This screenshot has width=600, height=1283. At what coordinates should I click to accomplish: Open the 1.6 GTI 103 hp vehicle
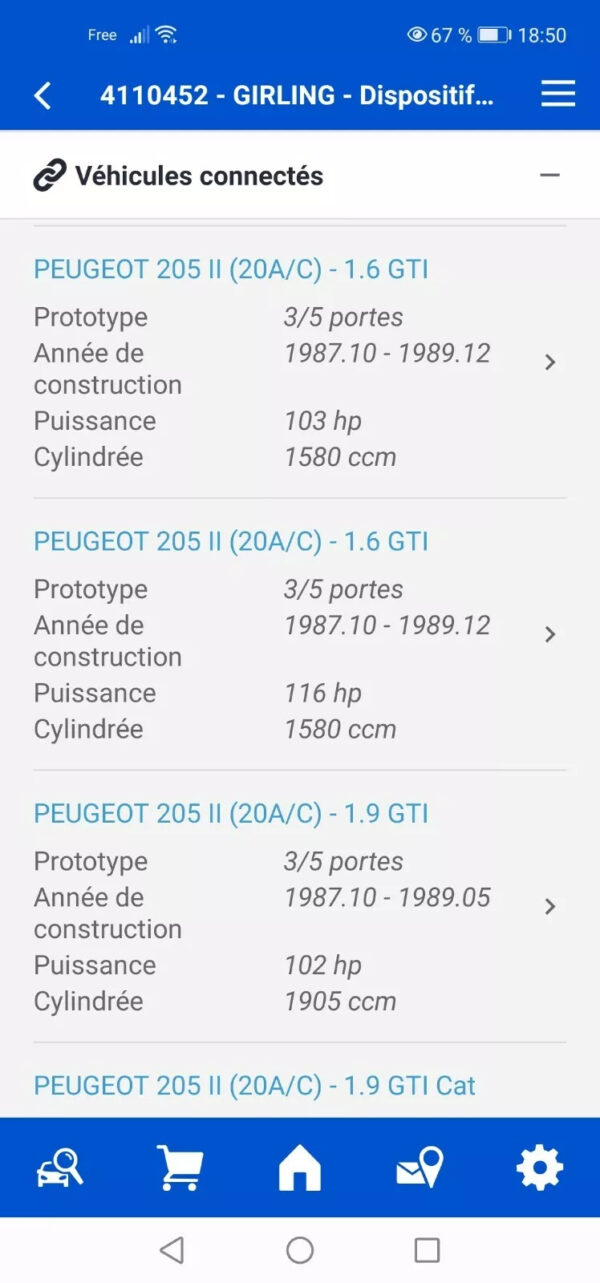coord(300,362)
